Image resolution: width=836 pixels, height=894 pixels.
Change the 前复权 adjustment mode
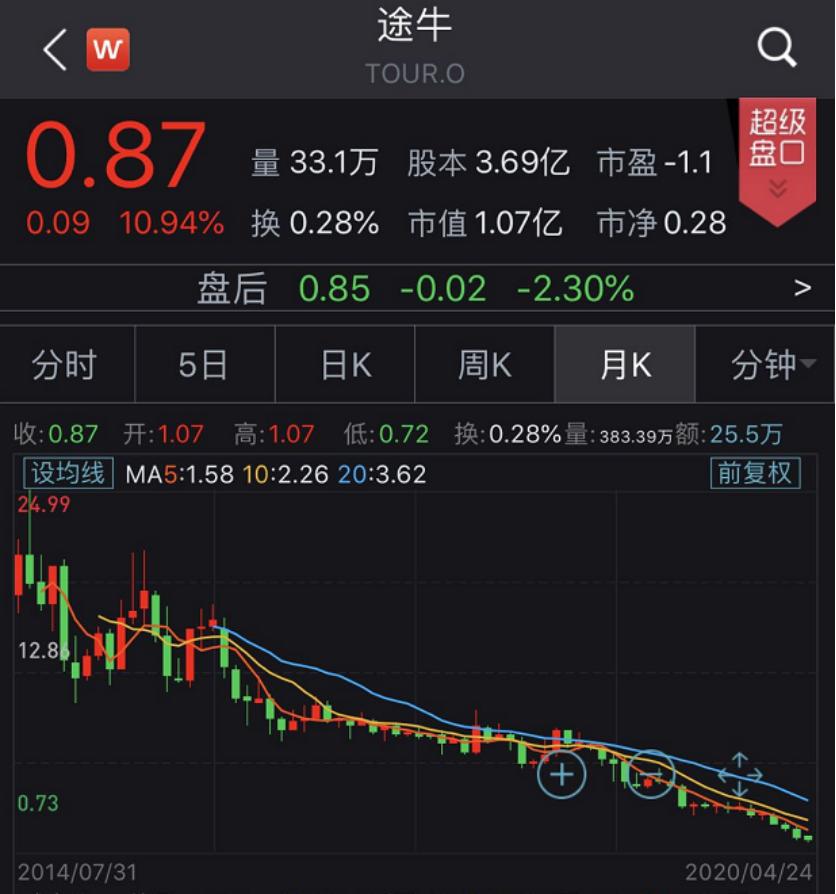[x=755, y=473]
